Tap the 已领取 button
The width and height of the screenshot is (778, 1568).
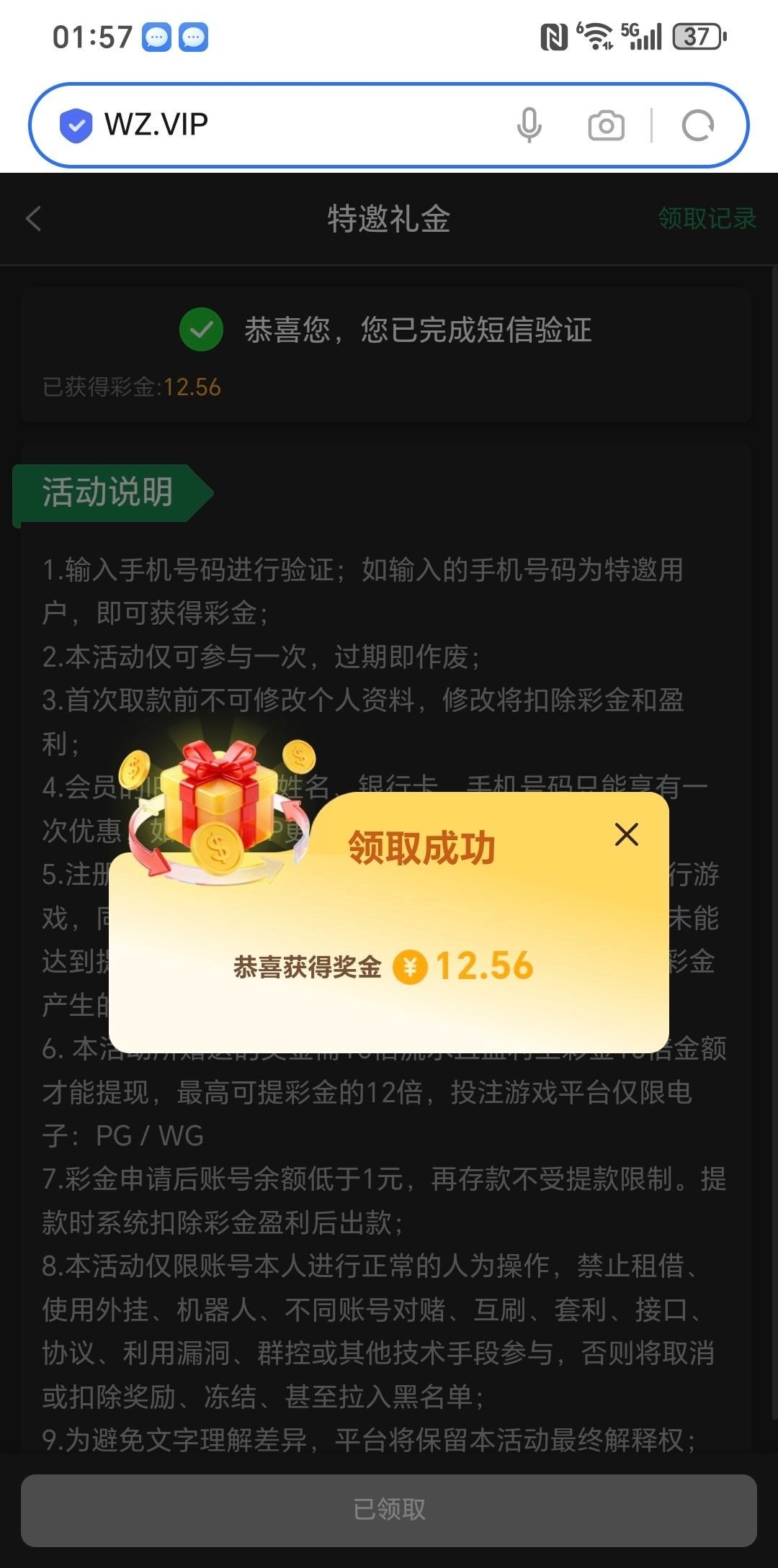(x=389, y=1510)
